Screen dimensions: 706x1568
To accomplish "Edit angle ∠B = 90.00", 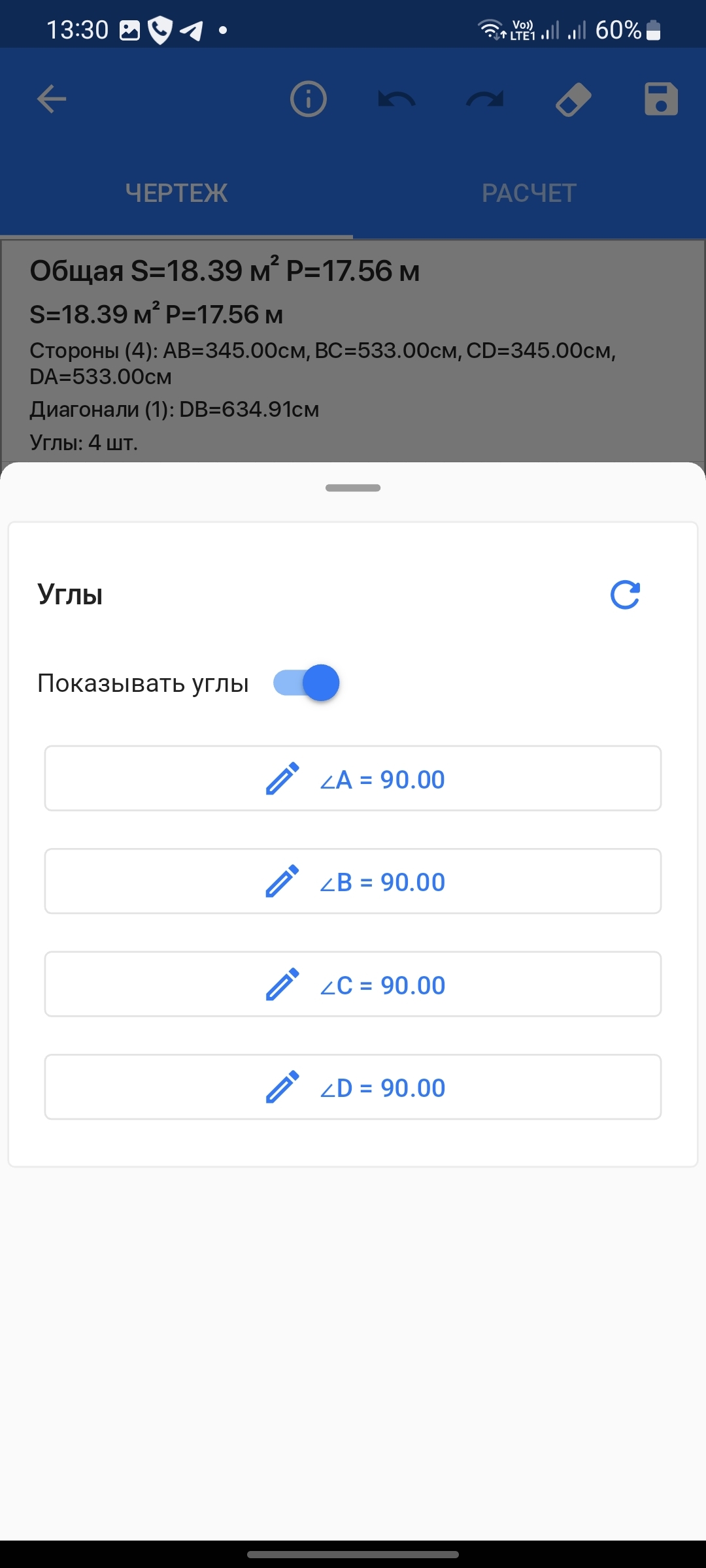I will click(x=353, y=881).
